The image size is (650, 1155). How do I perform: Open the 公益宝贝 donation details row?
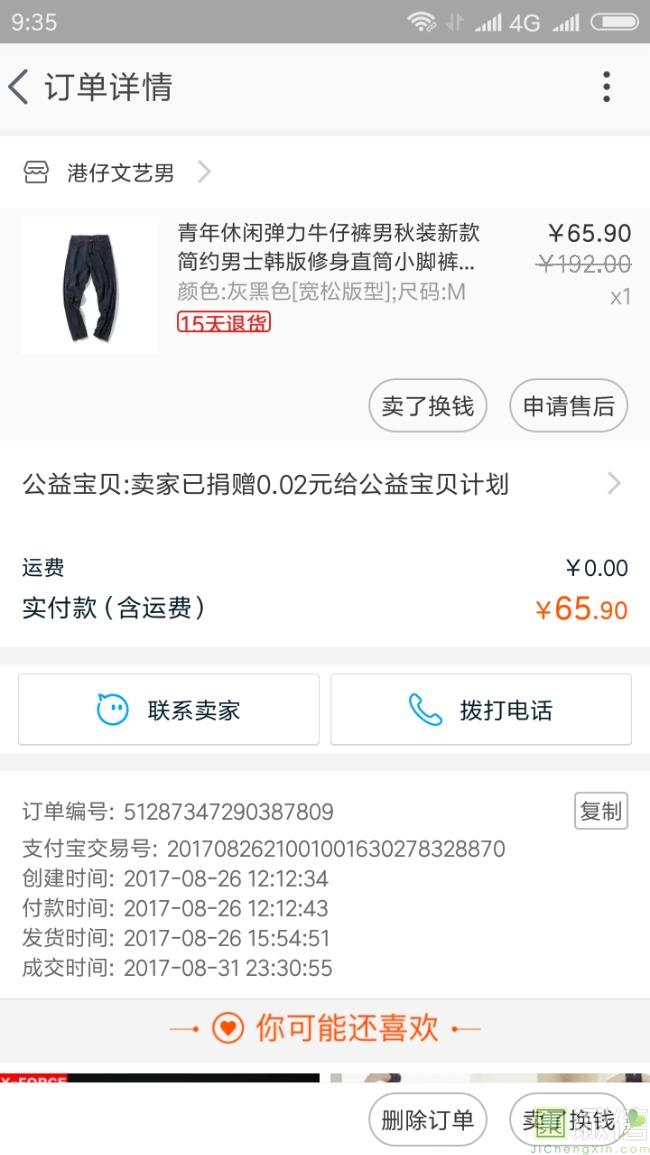[324, 485]
